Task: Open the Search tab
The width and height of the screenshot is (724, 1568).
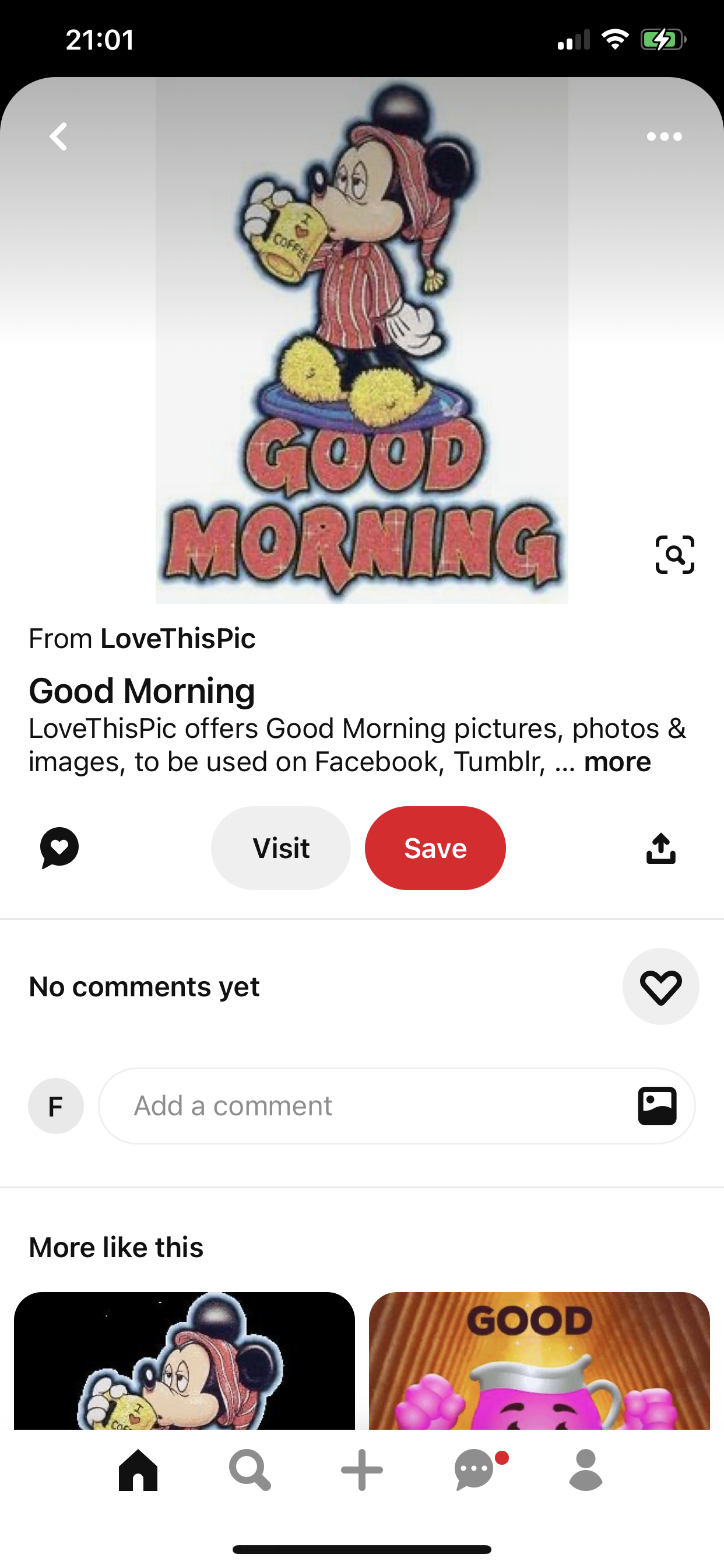Action: pyautogui.click(x=249, y=1470)
